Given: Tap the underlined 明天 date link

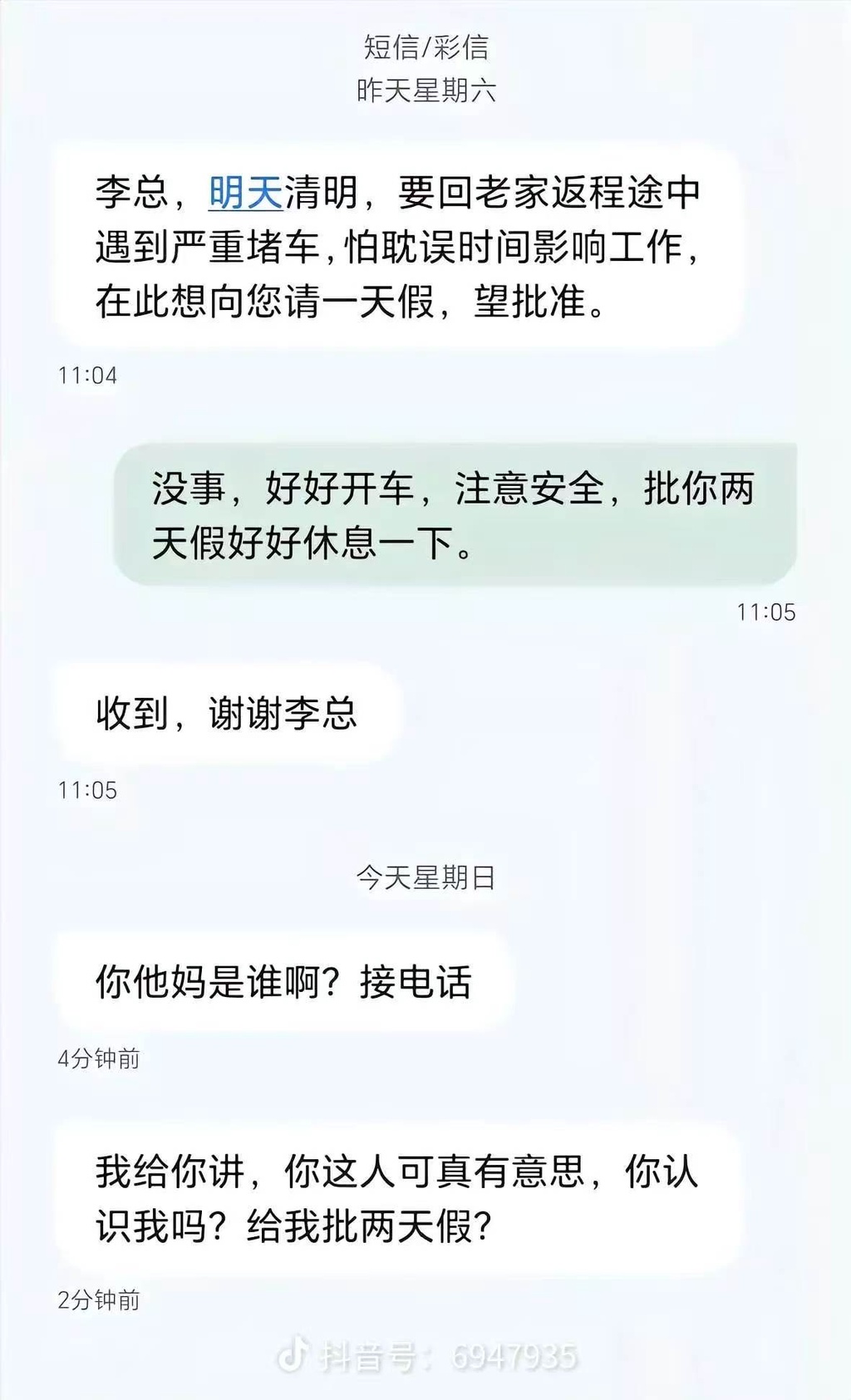Looking at the screenshot, I should (245, 193).
